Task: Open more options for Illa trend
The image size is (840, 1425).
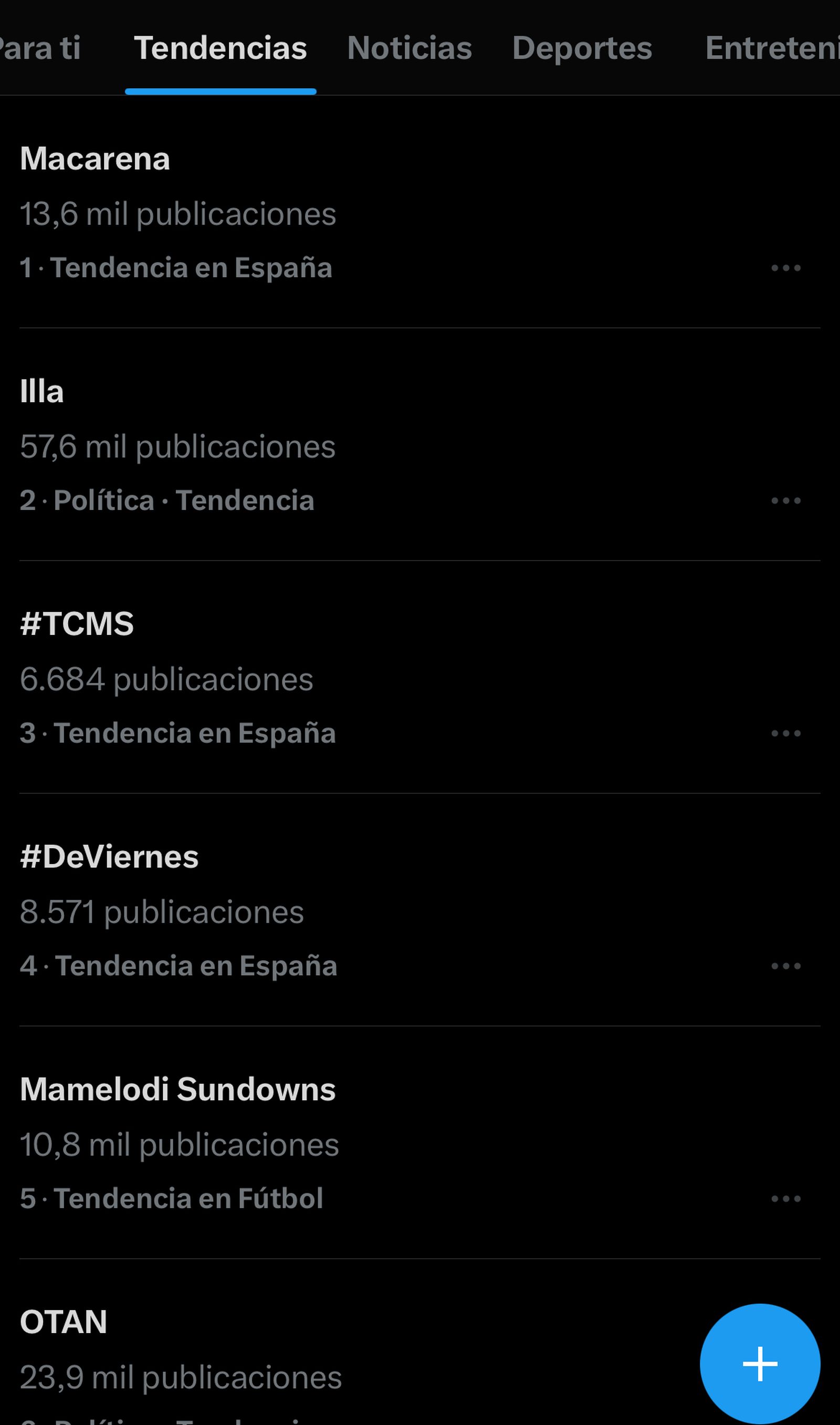Action: [786, 501]
